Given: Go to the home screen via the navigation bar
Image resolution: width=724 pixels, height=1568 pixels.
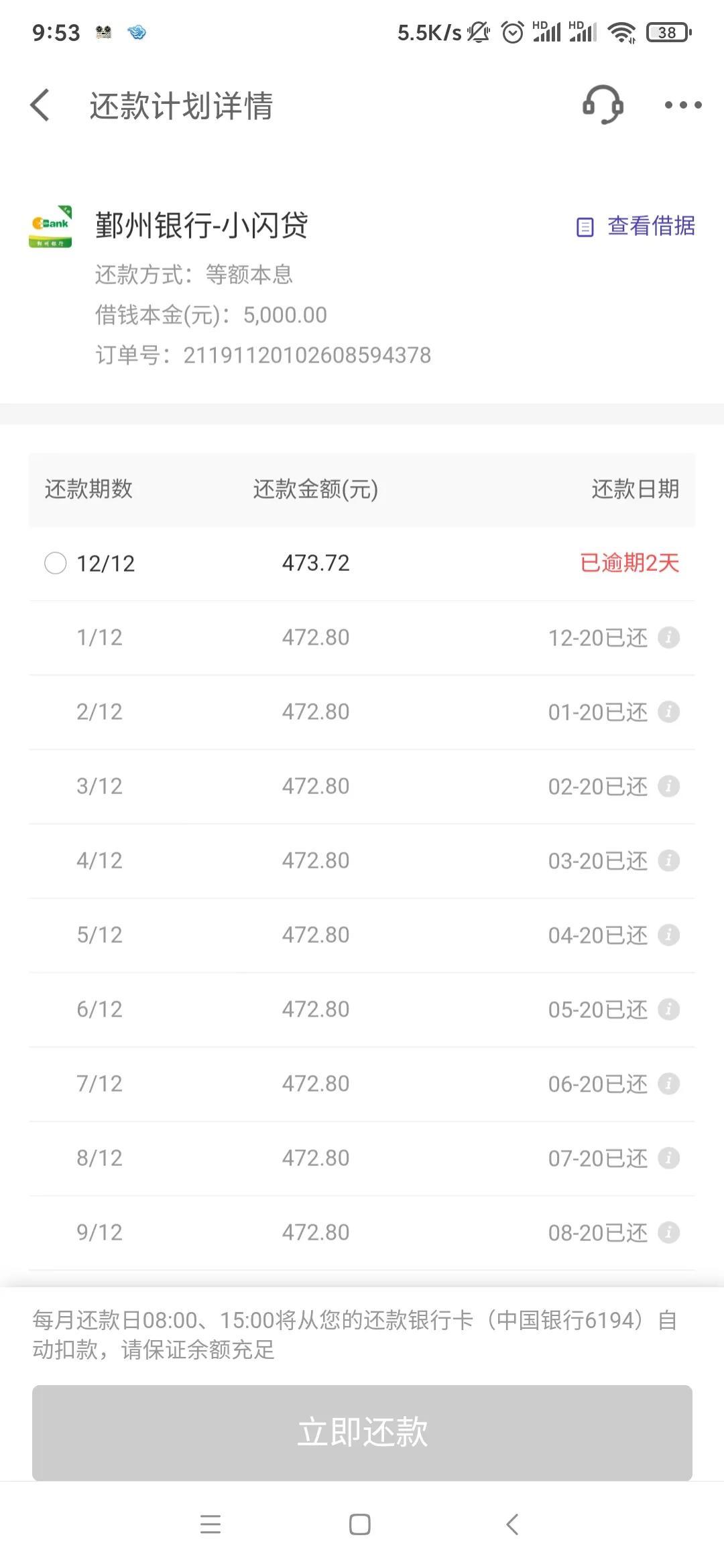Looking at the screenshot, I should [360, 1524].
